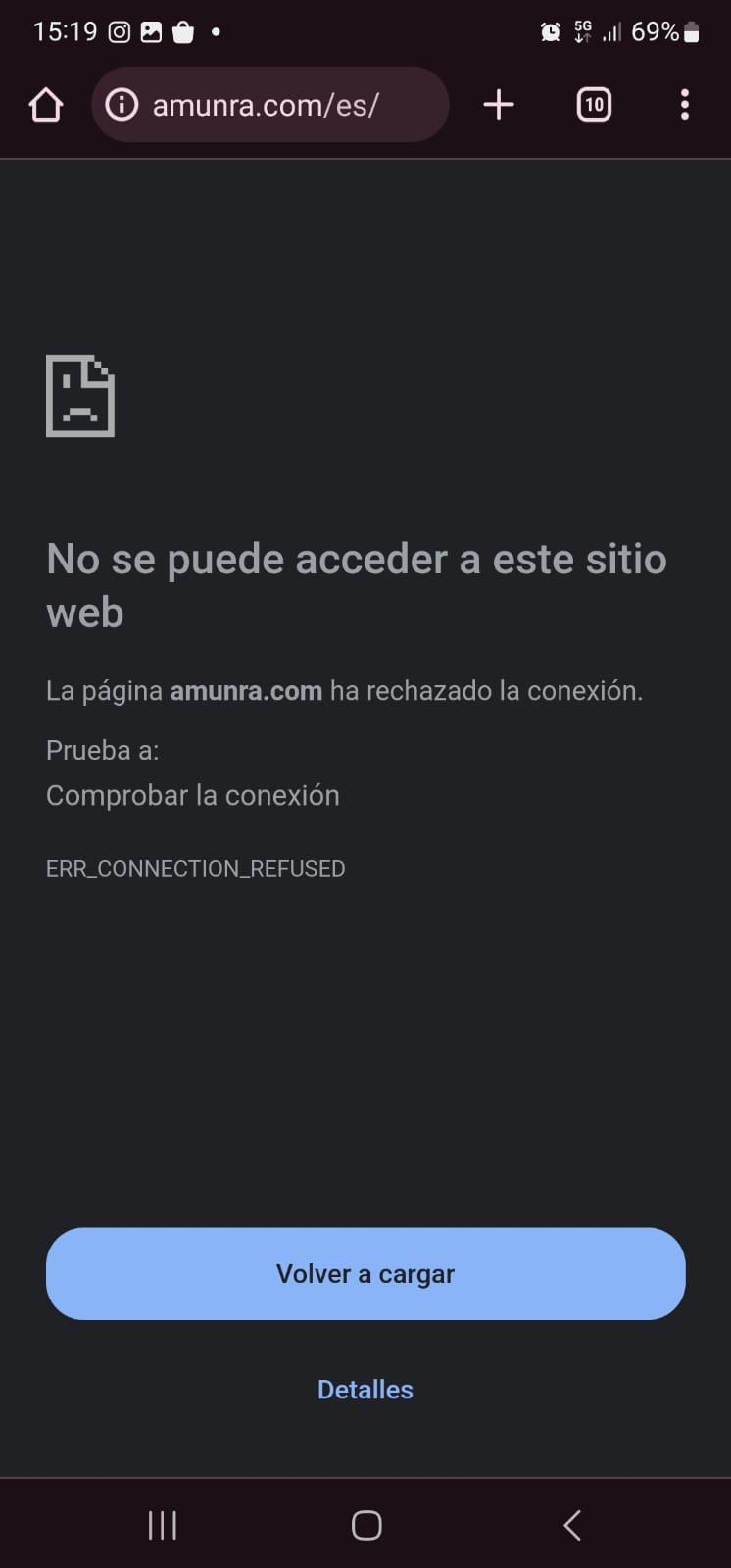Tap the 5G network indicator

tap(582, 31)
